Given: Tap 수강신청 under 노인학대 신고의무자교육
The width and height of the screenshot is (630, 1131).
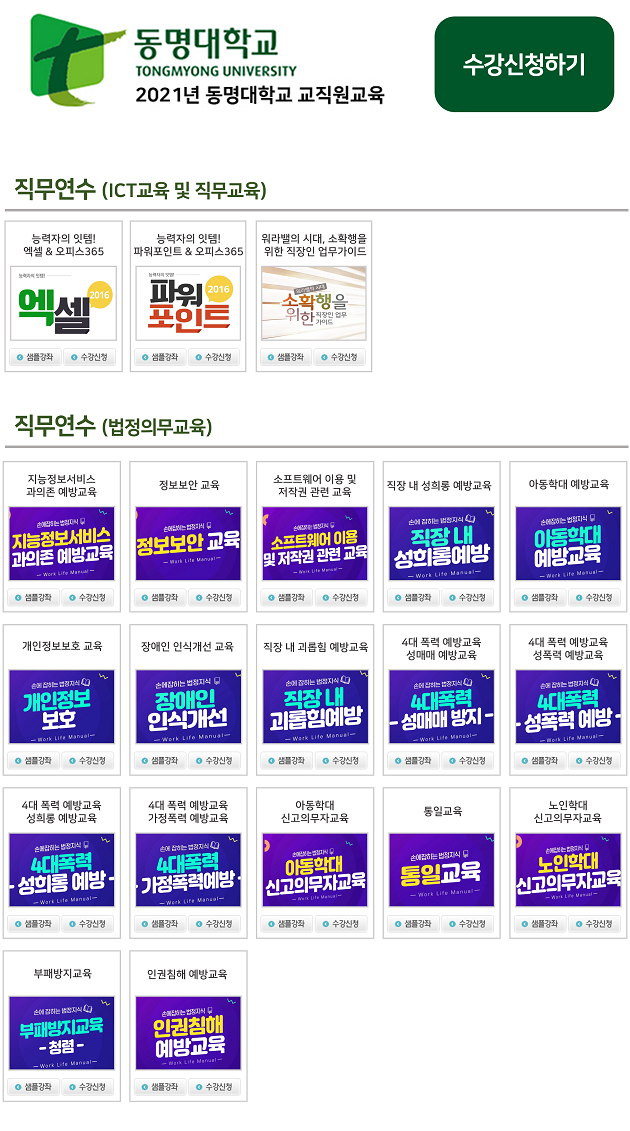Looking at the screenshot, I should 594,923.
